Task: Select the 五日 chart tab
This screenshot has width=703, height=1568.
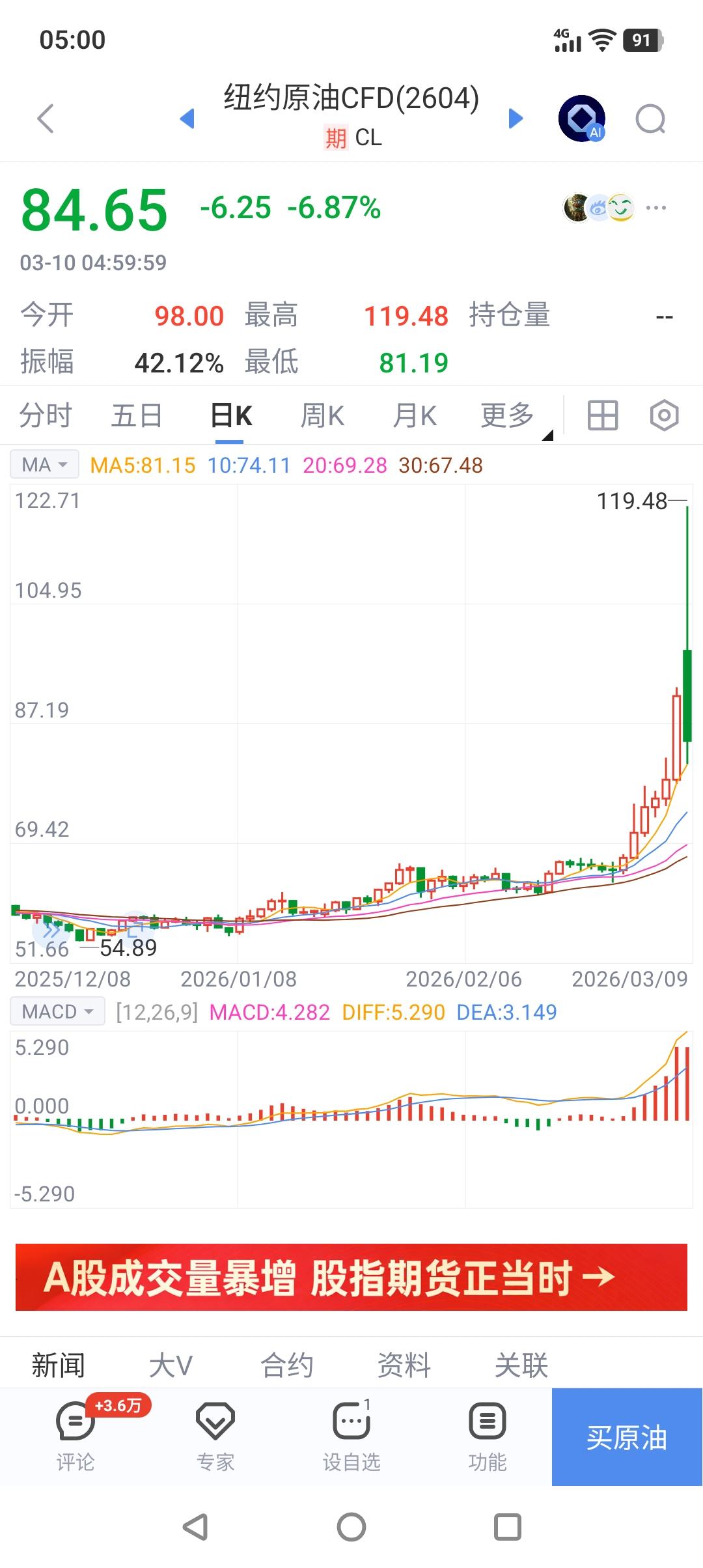Action: [x=137, y=415]
